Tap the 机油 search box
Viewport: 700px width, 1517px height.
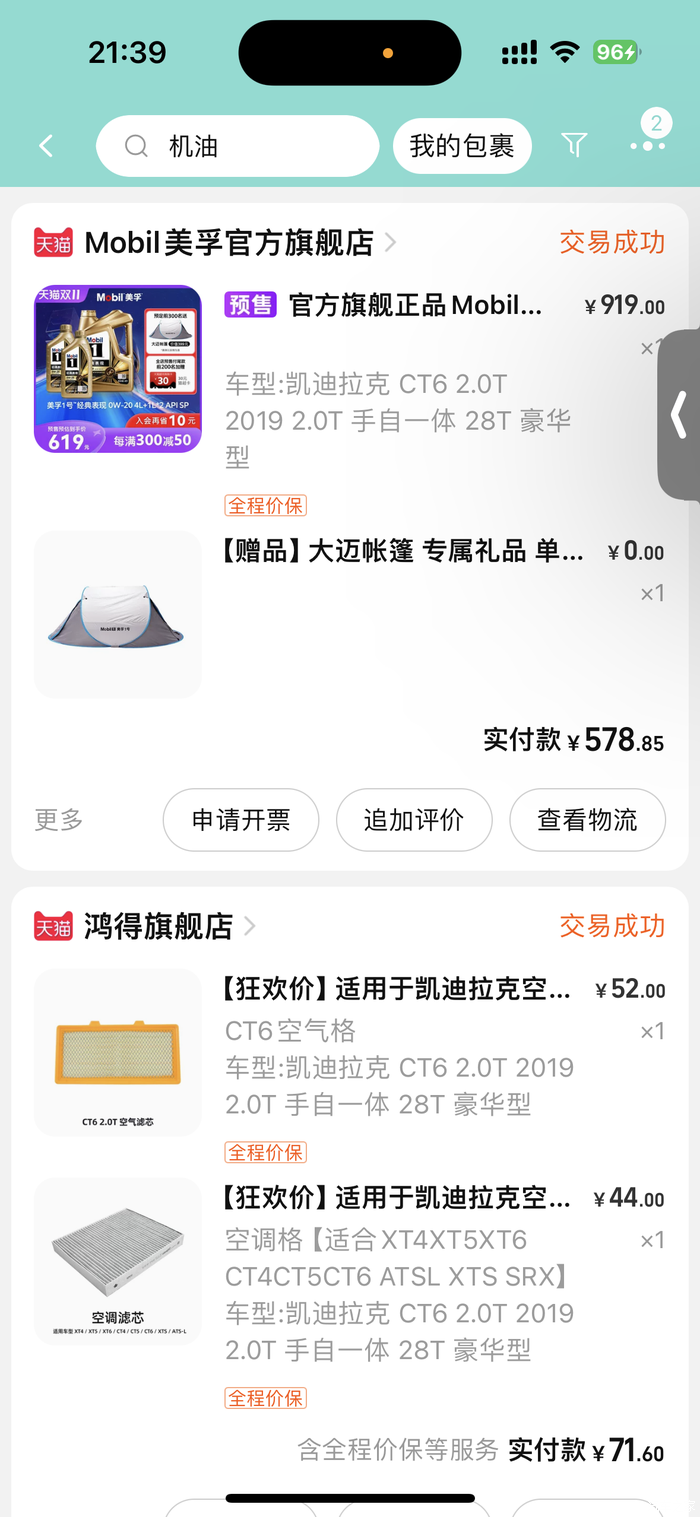[x=238, y=146]
